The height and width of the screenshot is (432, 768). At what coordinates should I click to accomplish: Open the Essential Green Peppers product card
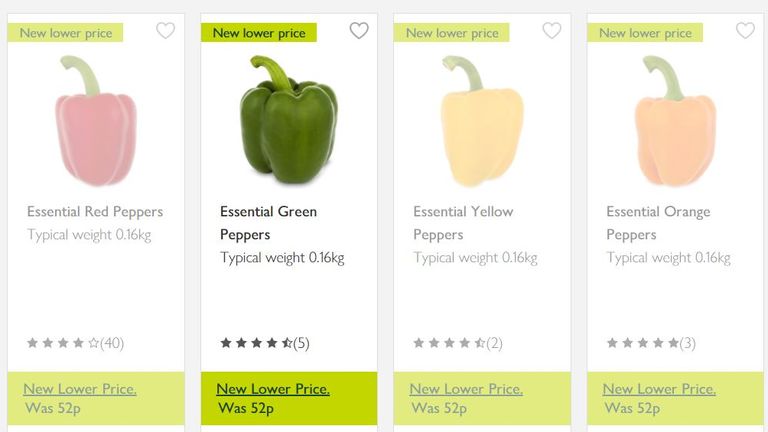click(268, 212)
